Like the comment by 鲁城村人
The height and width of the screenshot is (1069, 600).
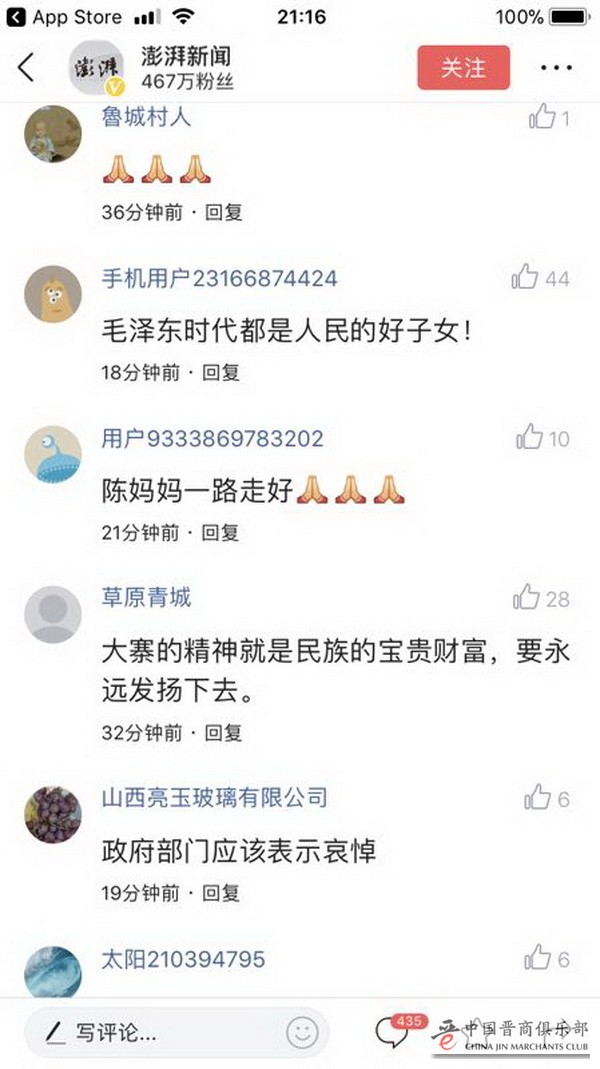coord(541,118)
